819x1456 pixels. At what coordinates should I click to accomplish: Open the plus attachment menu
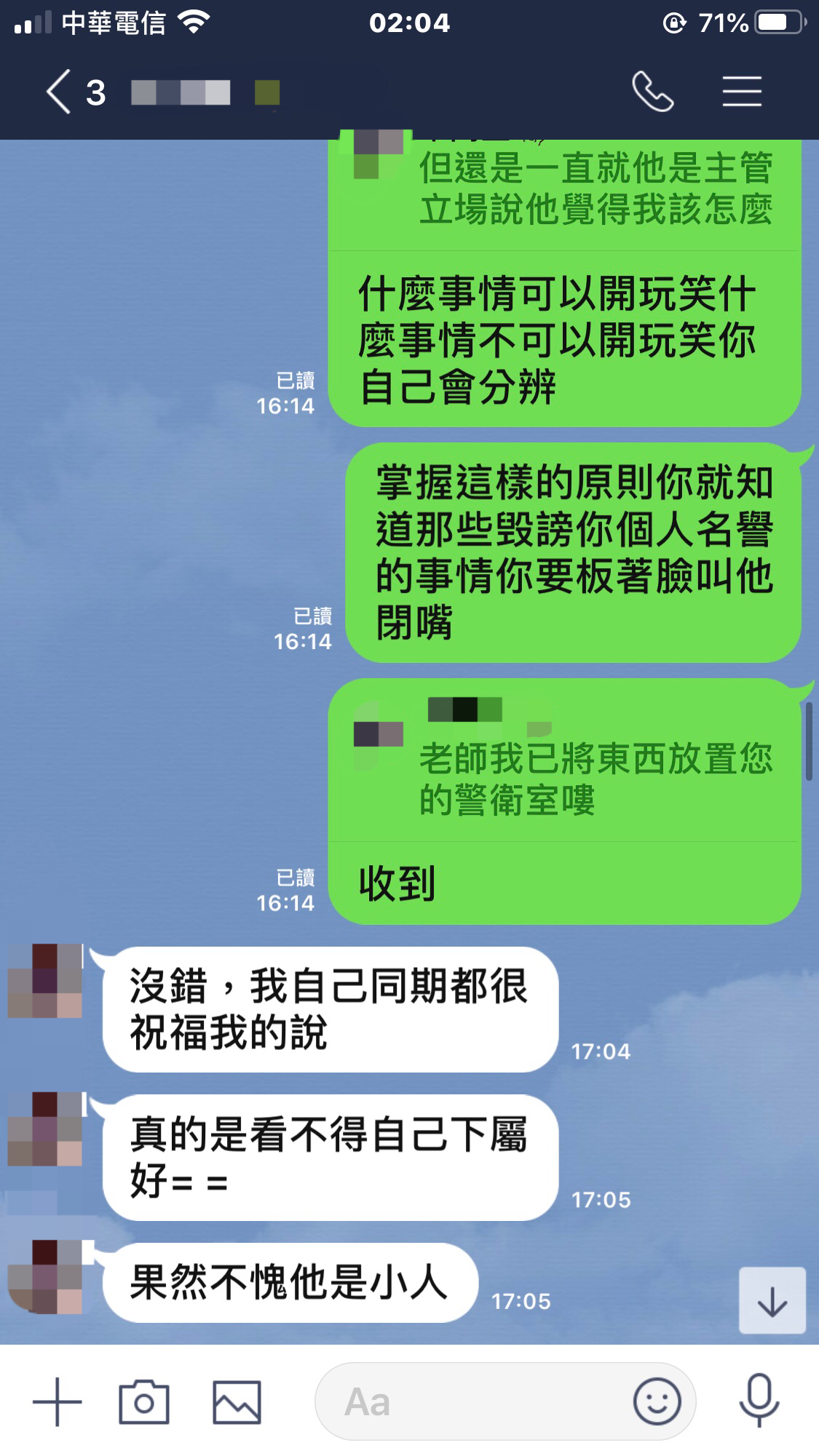point(58,1401)
